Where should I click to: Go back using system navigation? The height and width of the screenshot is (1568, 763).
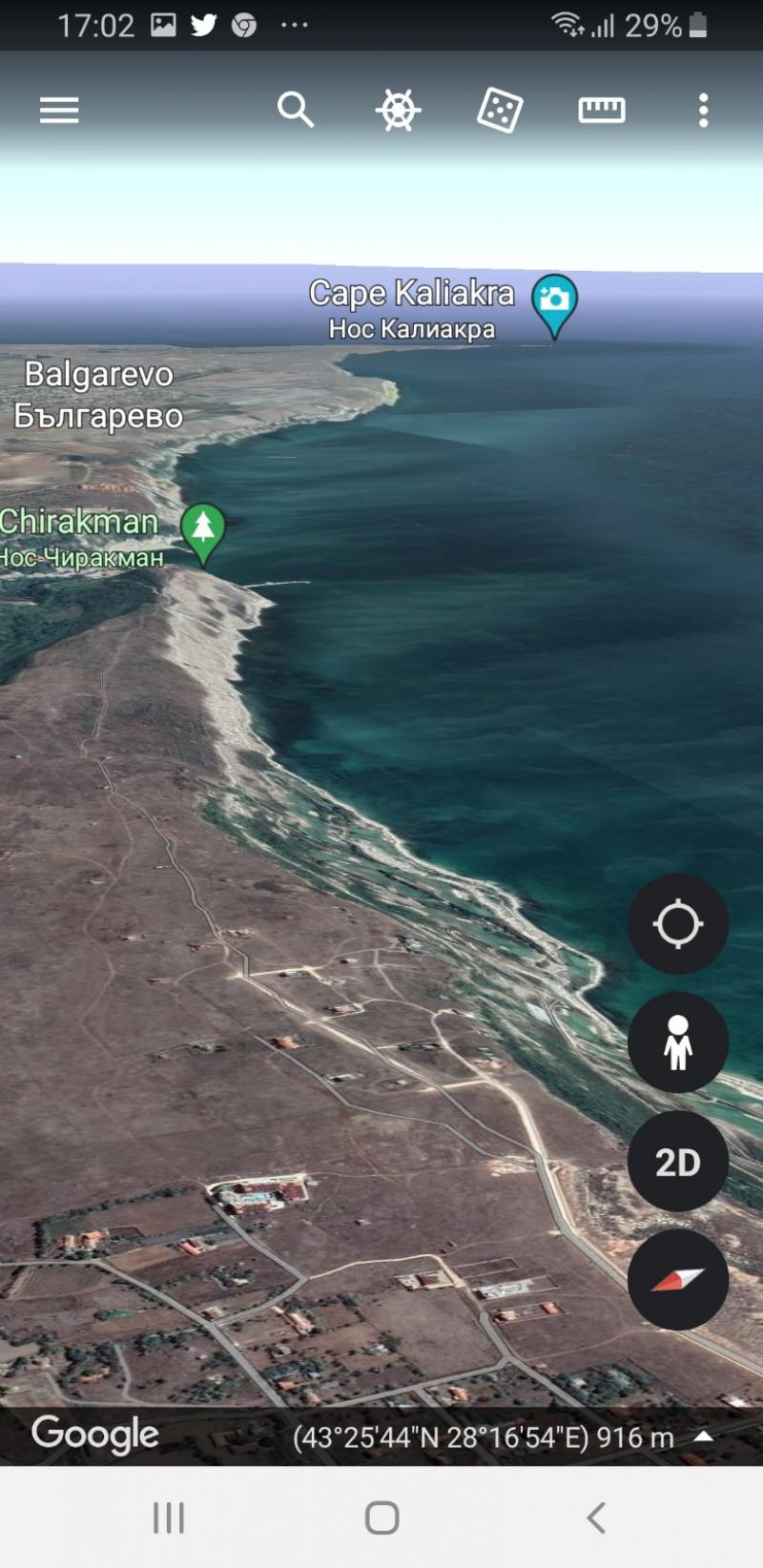coord(596,1517)
